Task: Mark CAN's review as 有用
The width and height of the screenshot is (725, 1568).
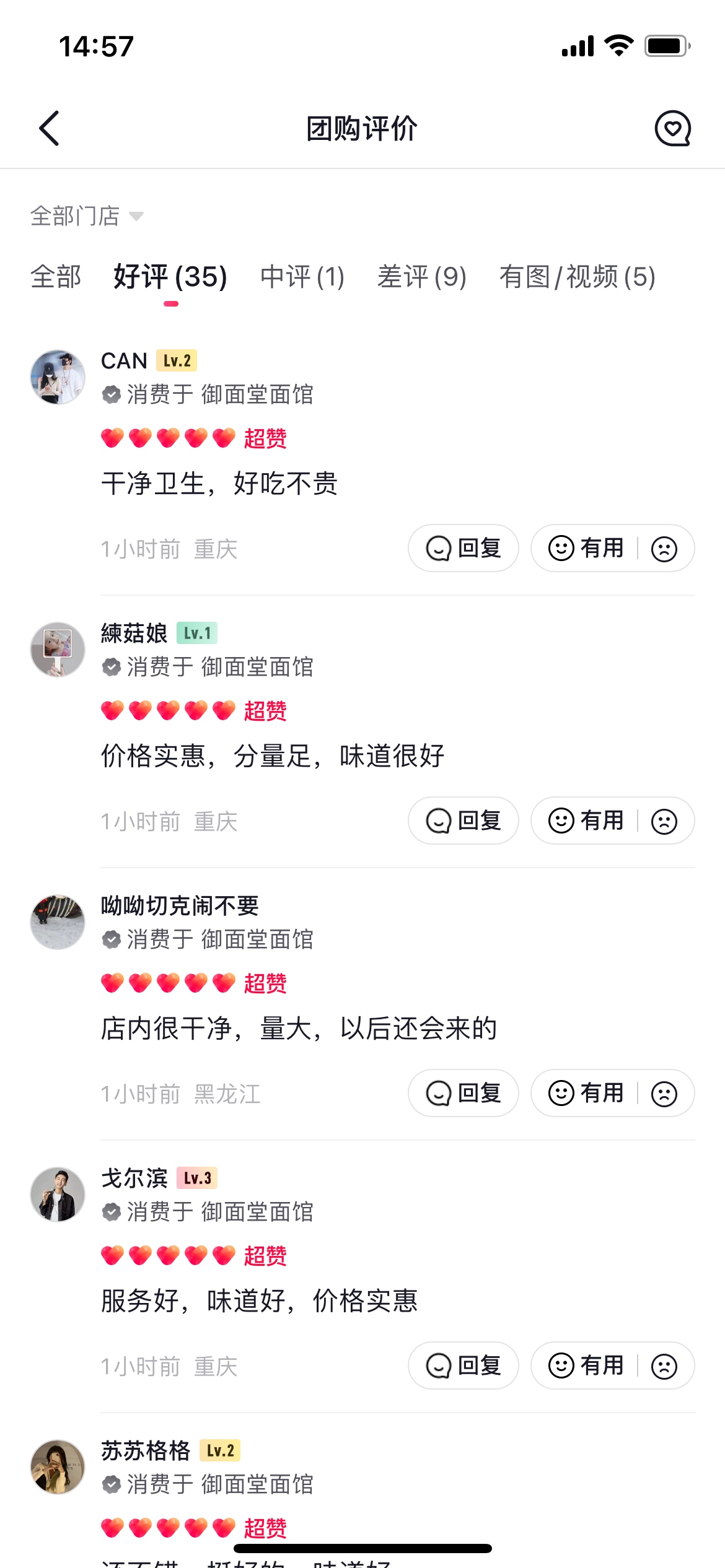Action: (586, 548)
